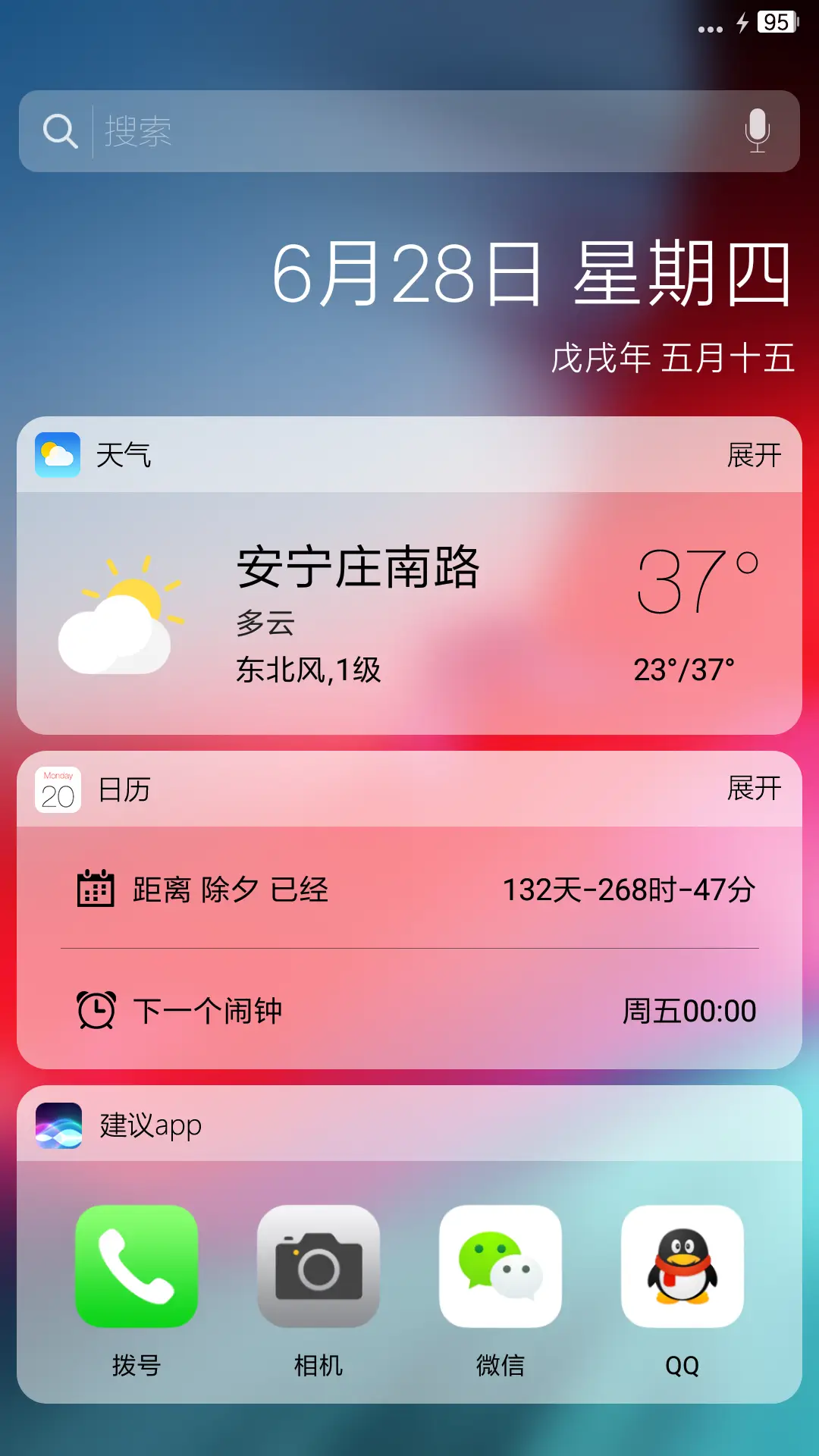Viewport: 819px width, 1456px height.
Task: Tap the alarm clock icon in Calendar widget
Action: tap(96, 1009)
